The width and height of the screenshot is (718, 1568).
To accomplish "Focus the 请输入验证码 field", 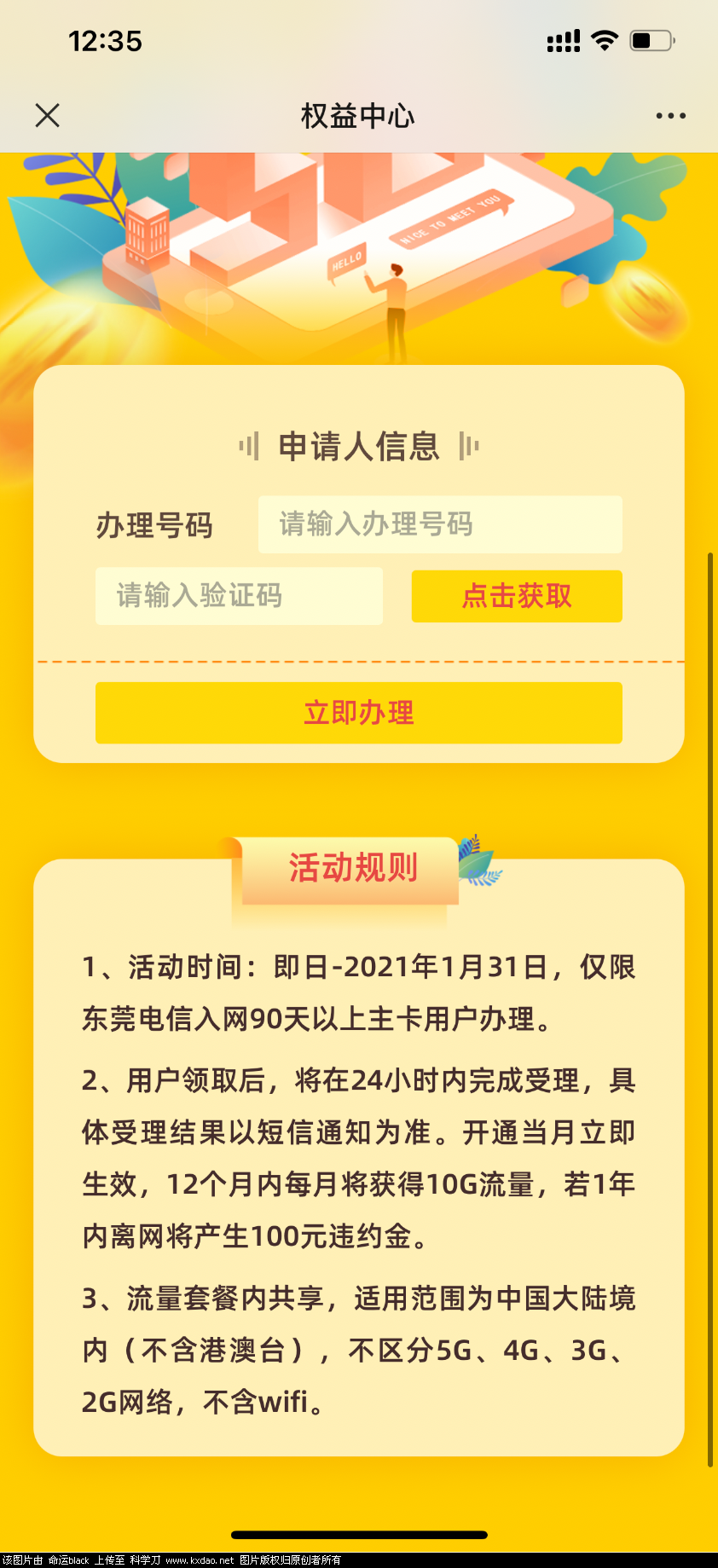I will coord(239,596).
